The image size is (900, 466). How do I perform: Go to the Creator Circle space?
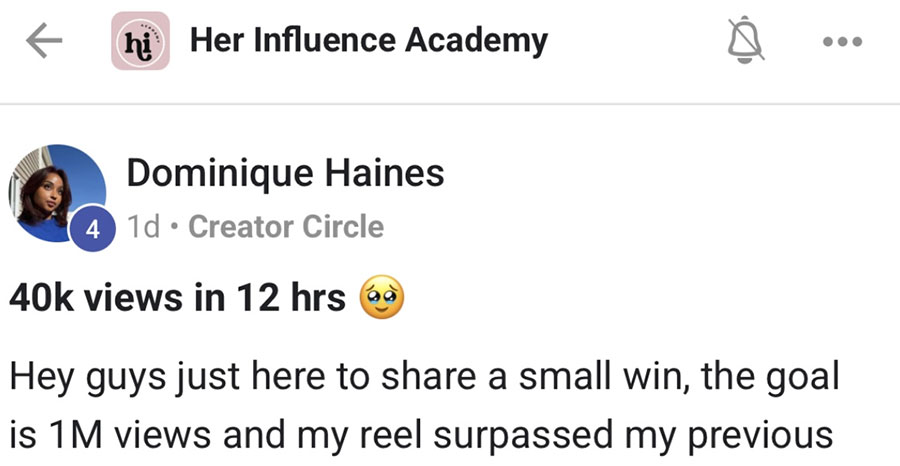[285, 227]
